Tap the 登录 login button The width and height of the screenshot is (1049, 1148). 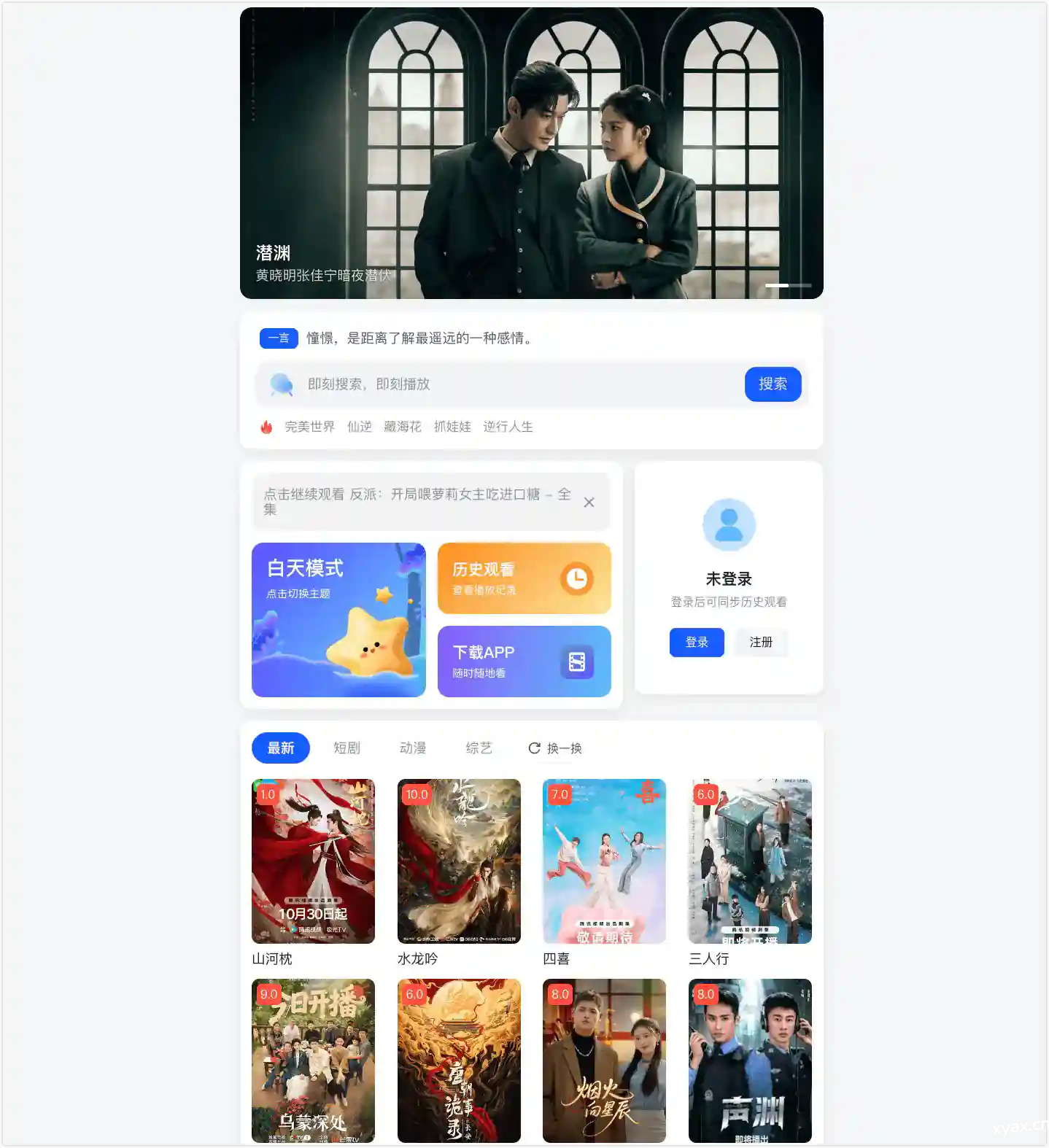(697, 643)
